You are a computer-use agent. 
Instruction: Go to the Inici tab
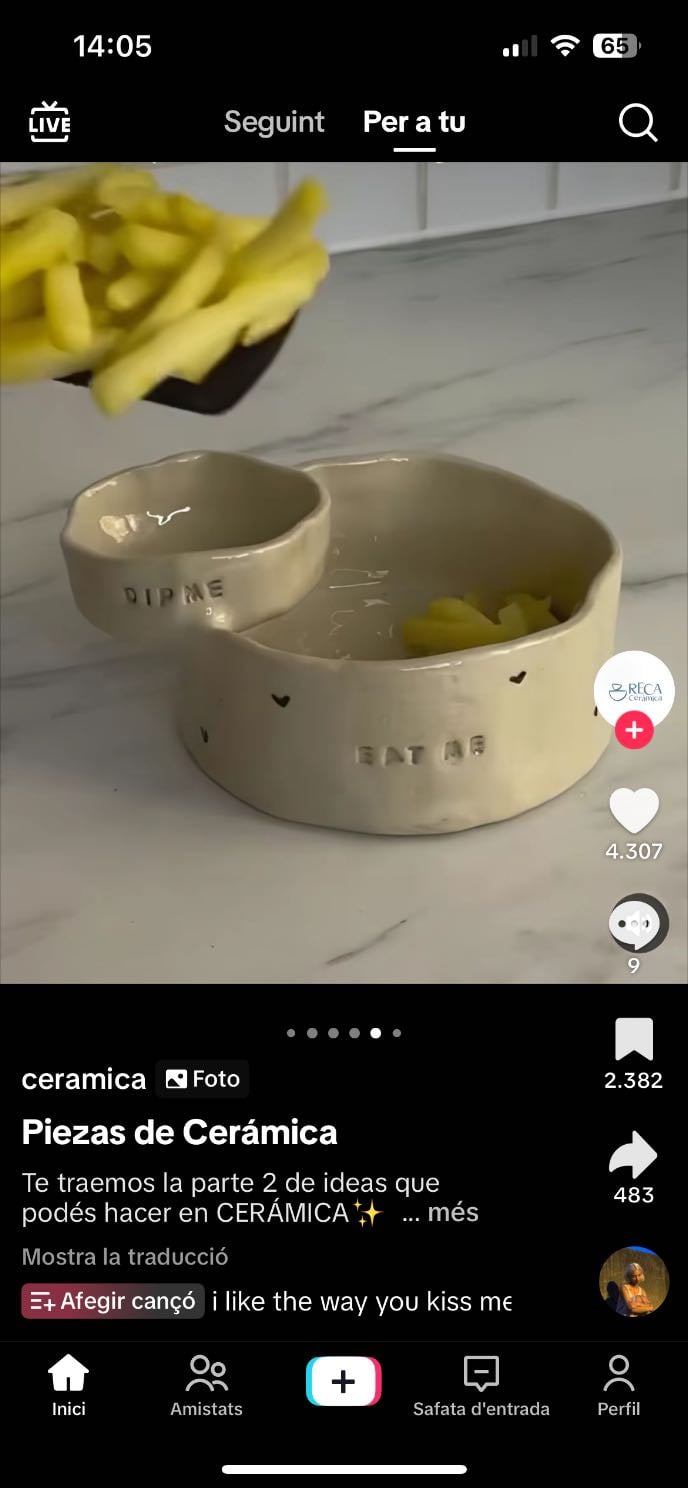tap(69, 1386)
